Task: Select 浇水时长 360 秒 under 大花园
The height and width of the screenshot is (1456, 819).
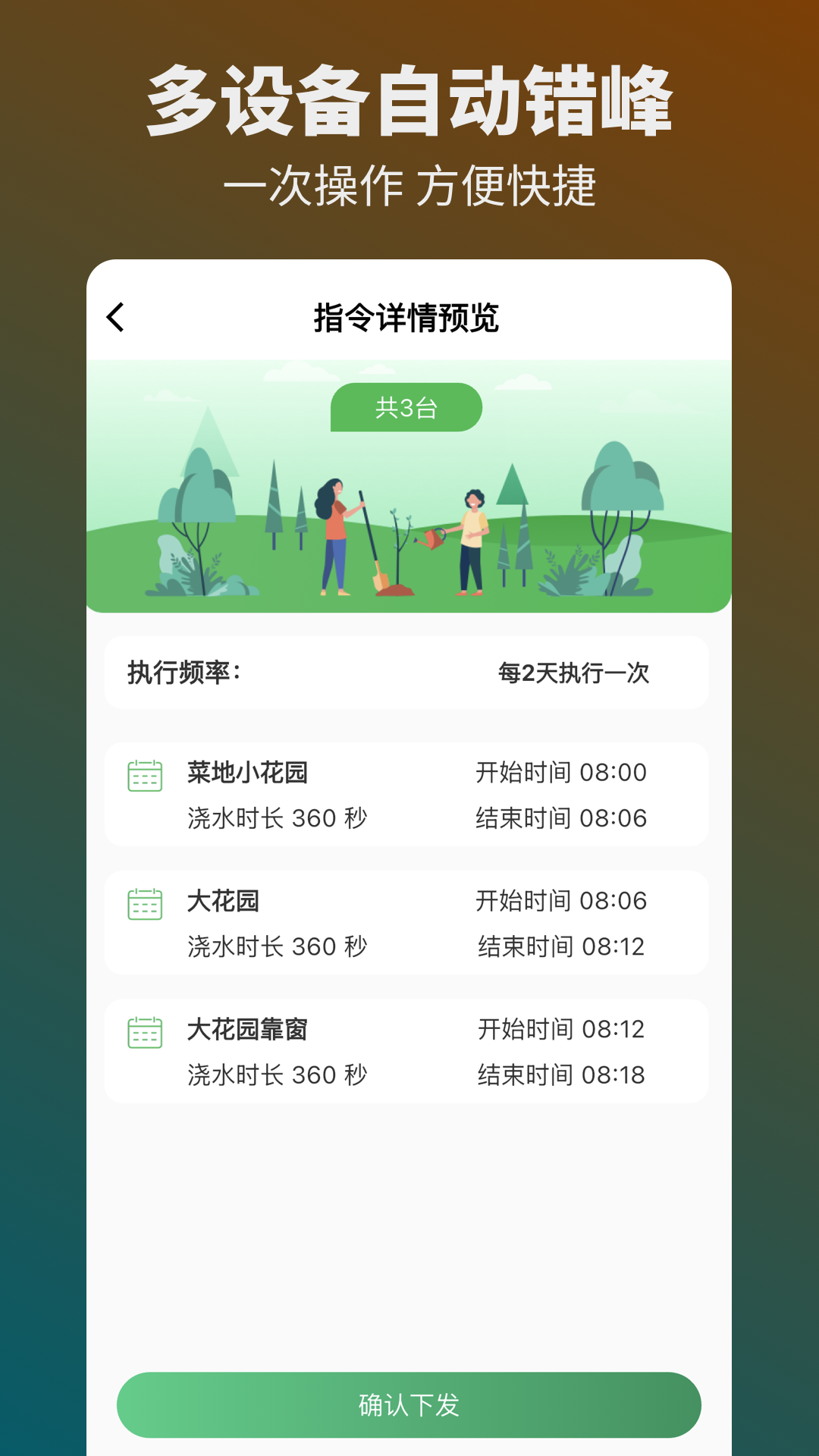Action: tap(278, 946)
